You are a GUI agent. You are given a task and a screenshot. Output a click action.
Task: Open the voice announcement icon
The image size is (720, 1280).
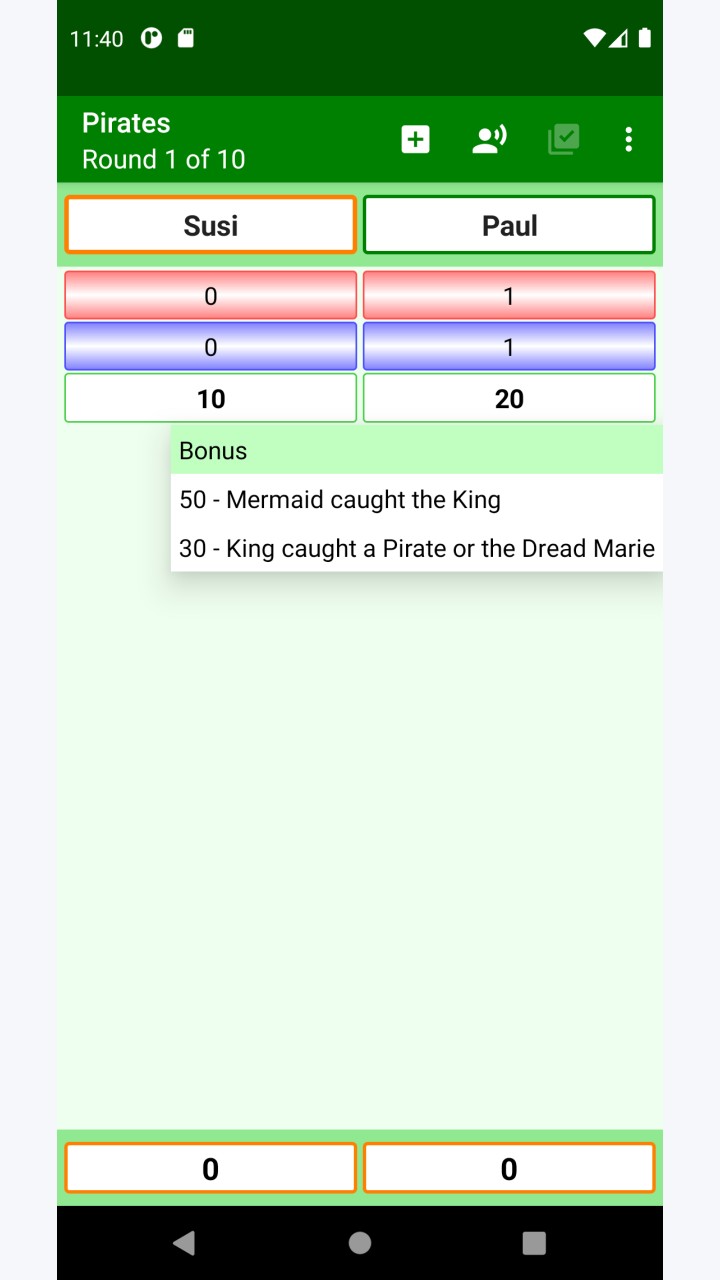[x=489, y=139]
